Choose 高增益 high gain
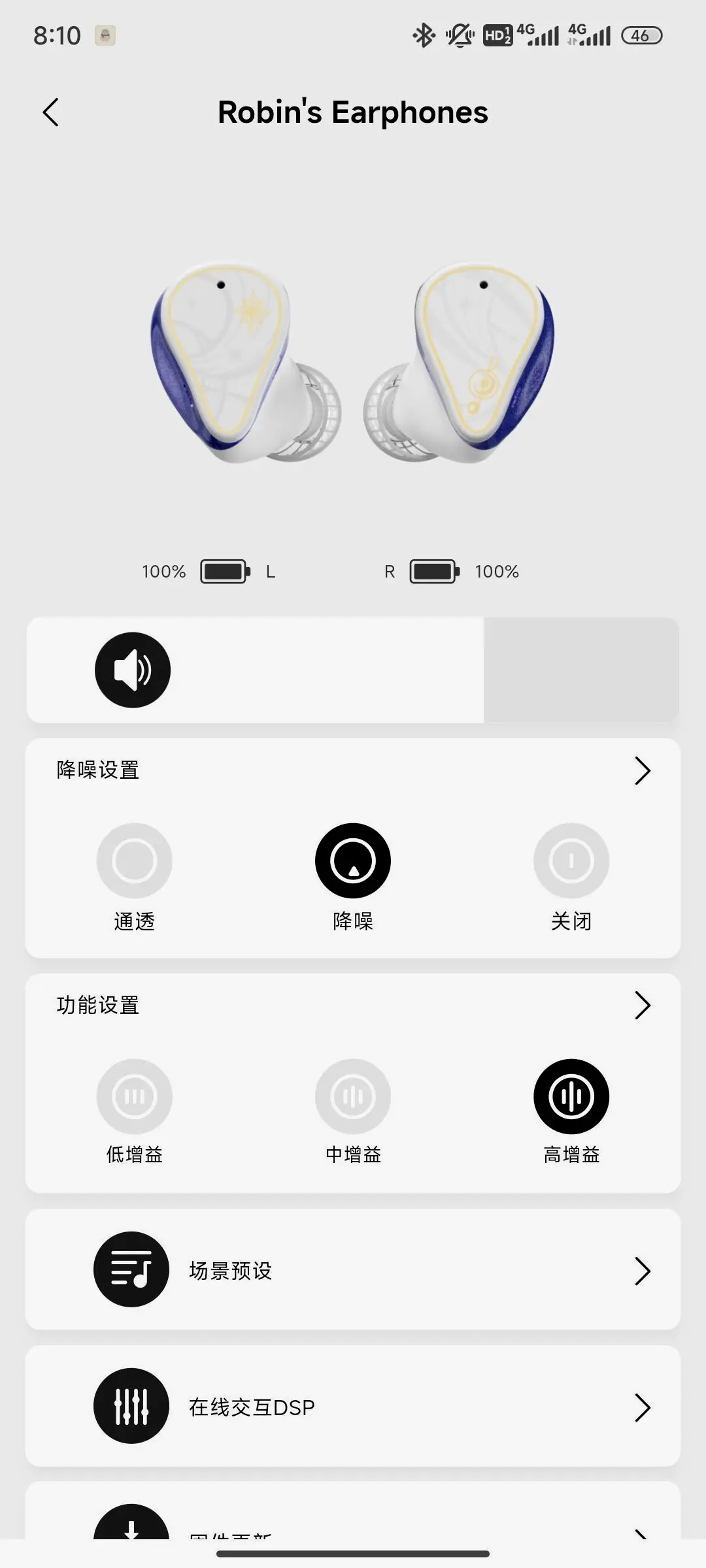 tap(571, 1096)
